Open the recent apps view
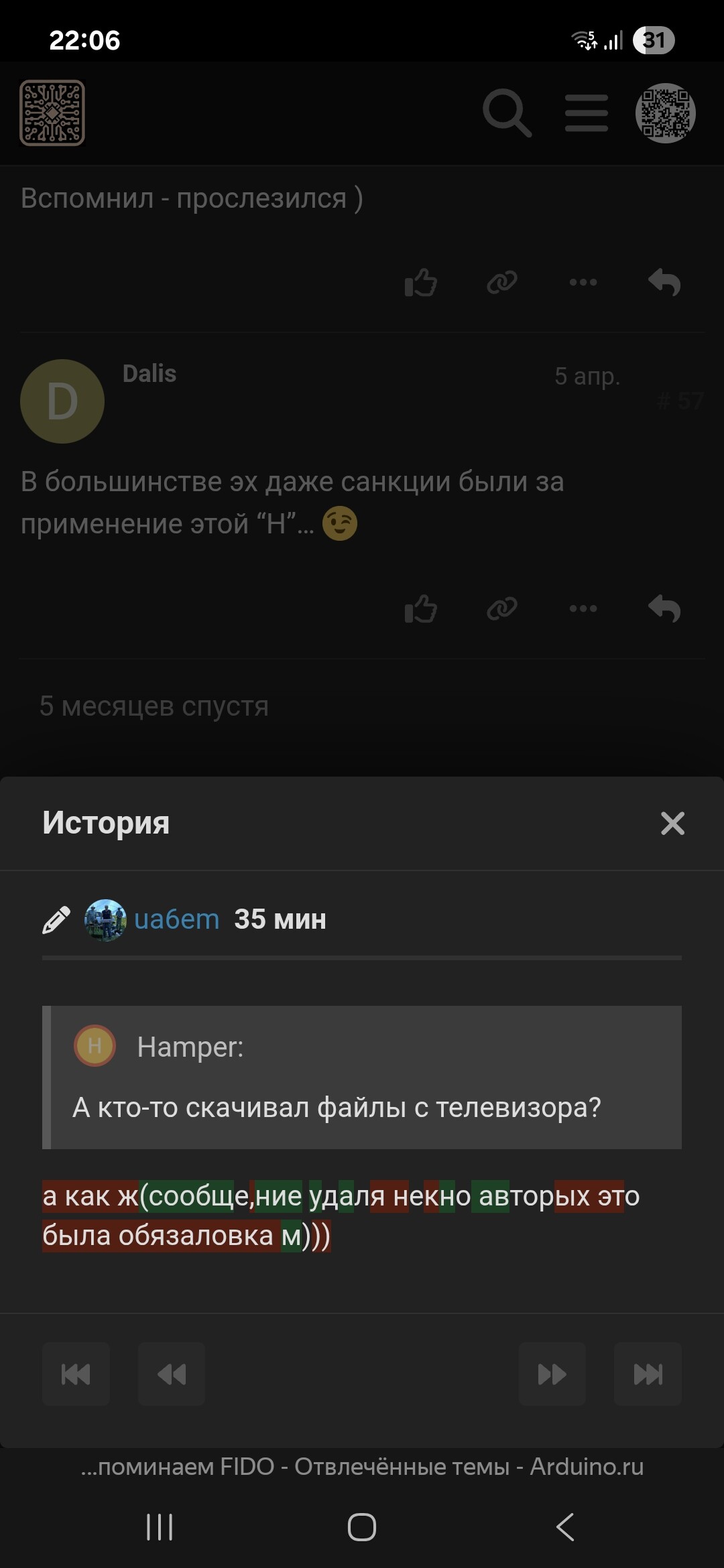This screenshot has height=1568, width=724. pos(160,1527)
